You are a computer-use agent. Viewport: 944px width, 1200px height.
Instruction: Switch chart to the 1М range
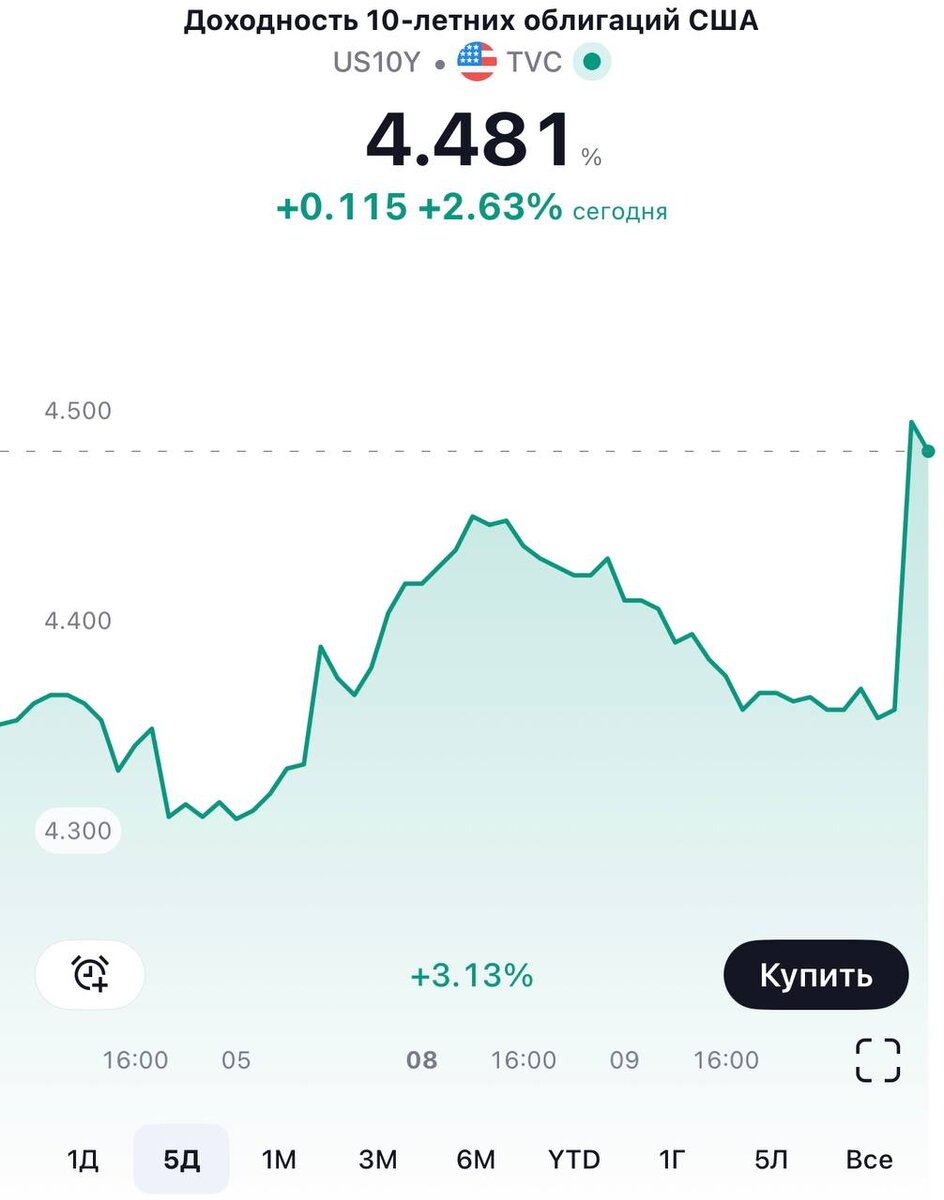[x=279, y=1160]
